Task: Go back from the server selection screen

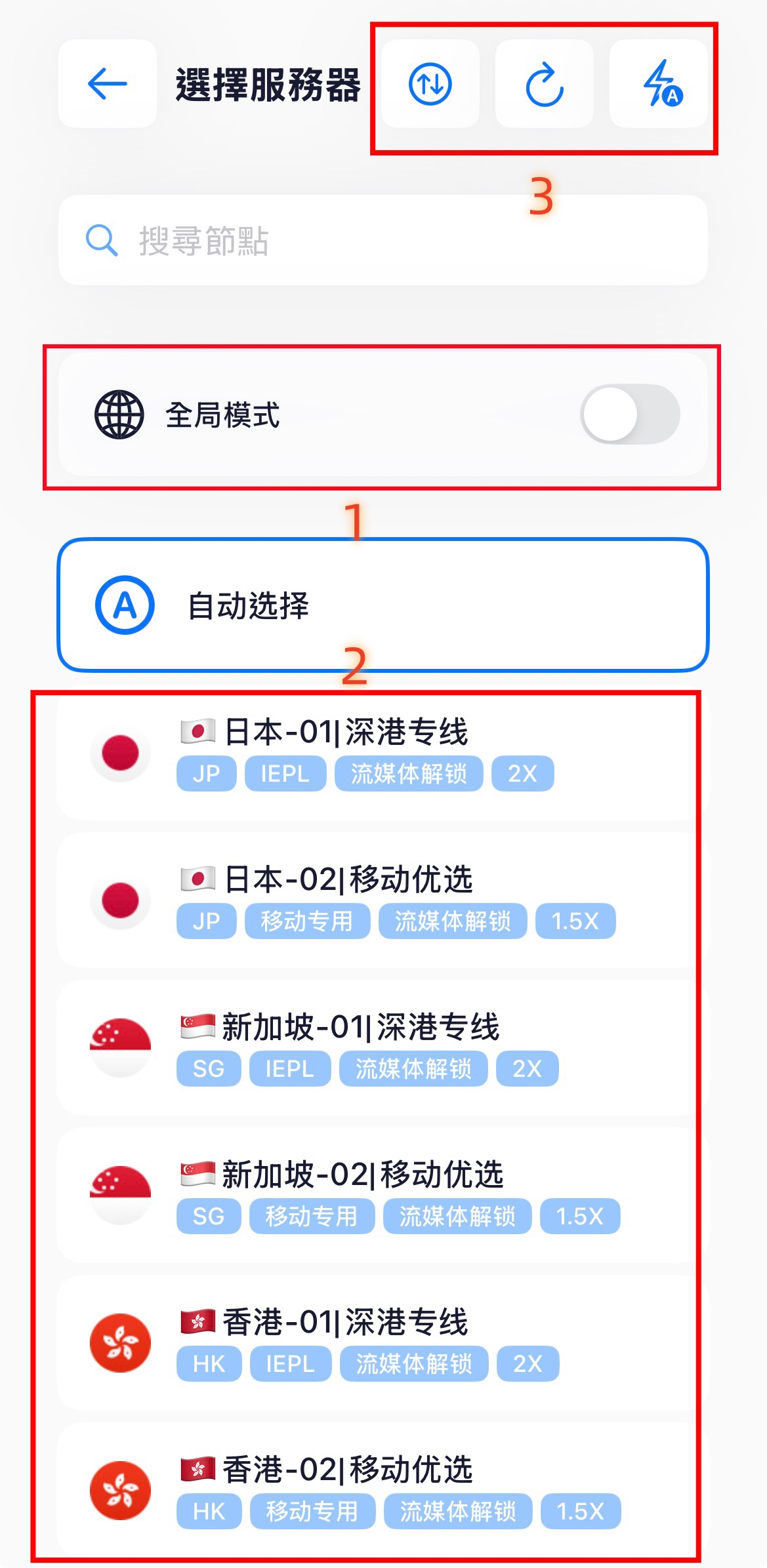Action: [x=107, y=84]
